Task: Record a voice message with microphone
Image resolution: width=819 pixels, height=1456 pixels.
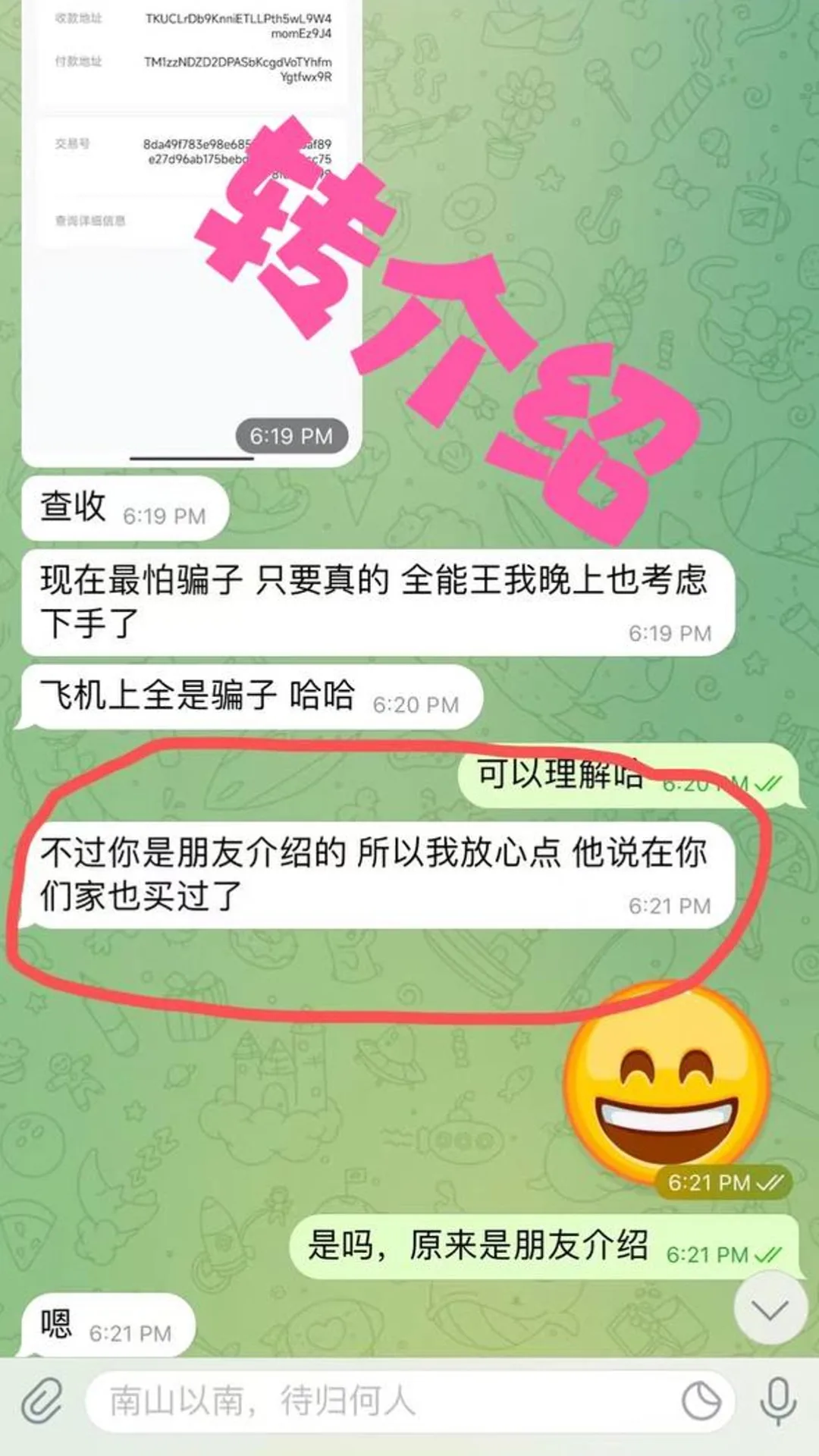Action: pos(777,1401)
